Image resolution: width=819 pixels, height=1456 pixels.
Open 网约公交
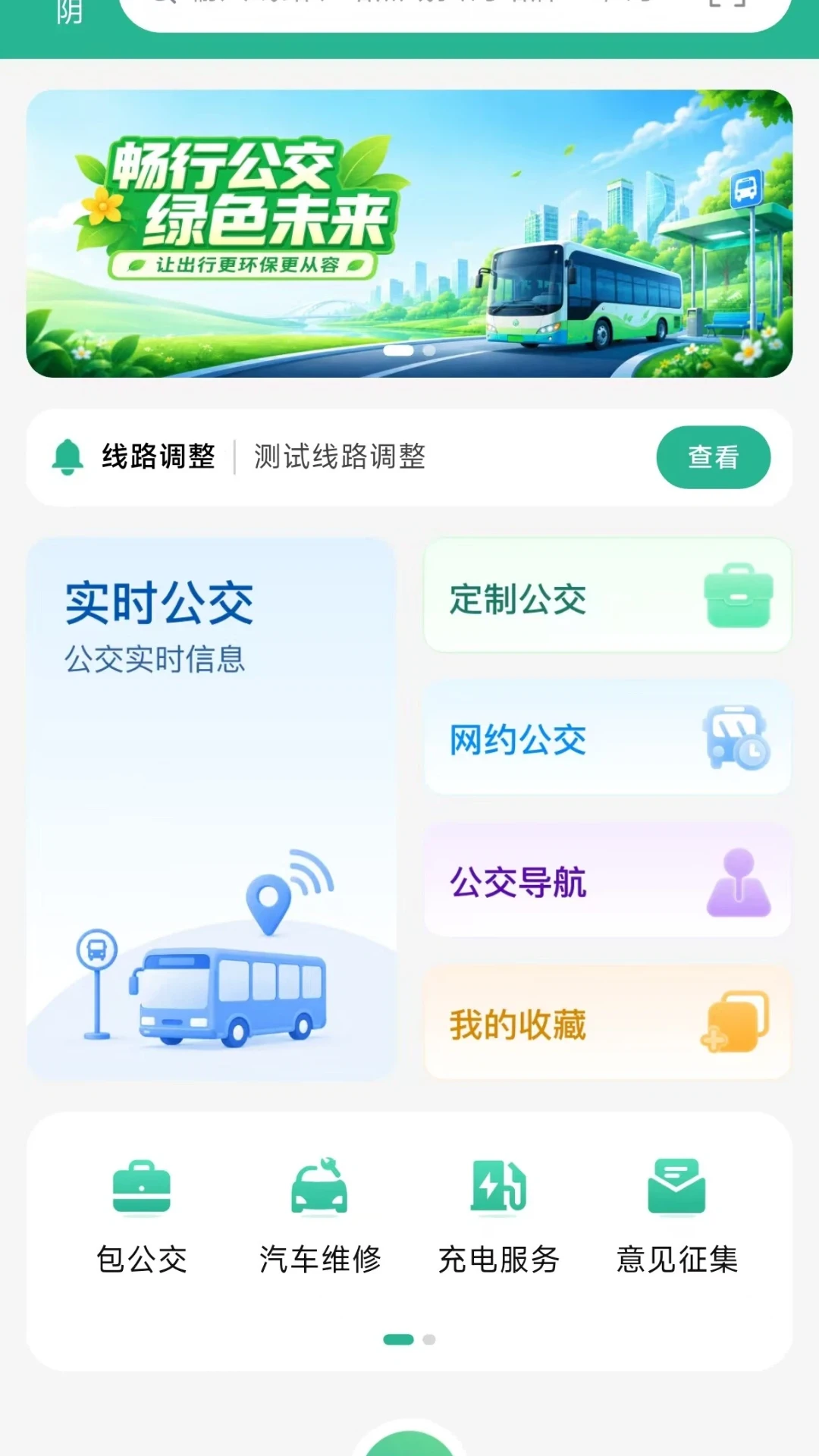coord(607,737)
